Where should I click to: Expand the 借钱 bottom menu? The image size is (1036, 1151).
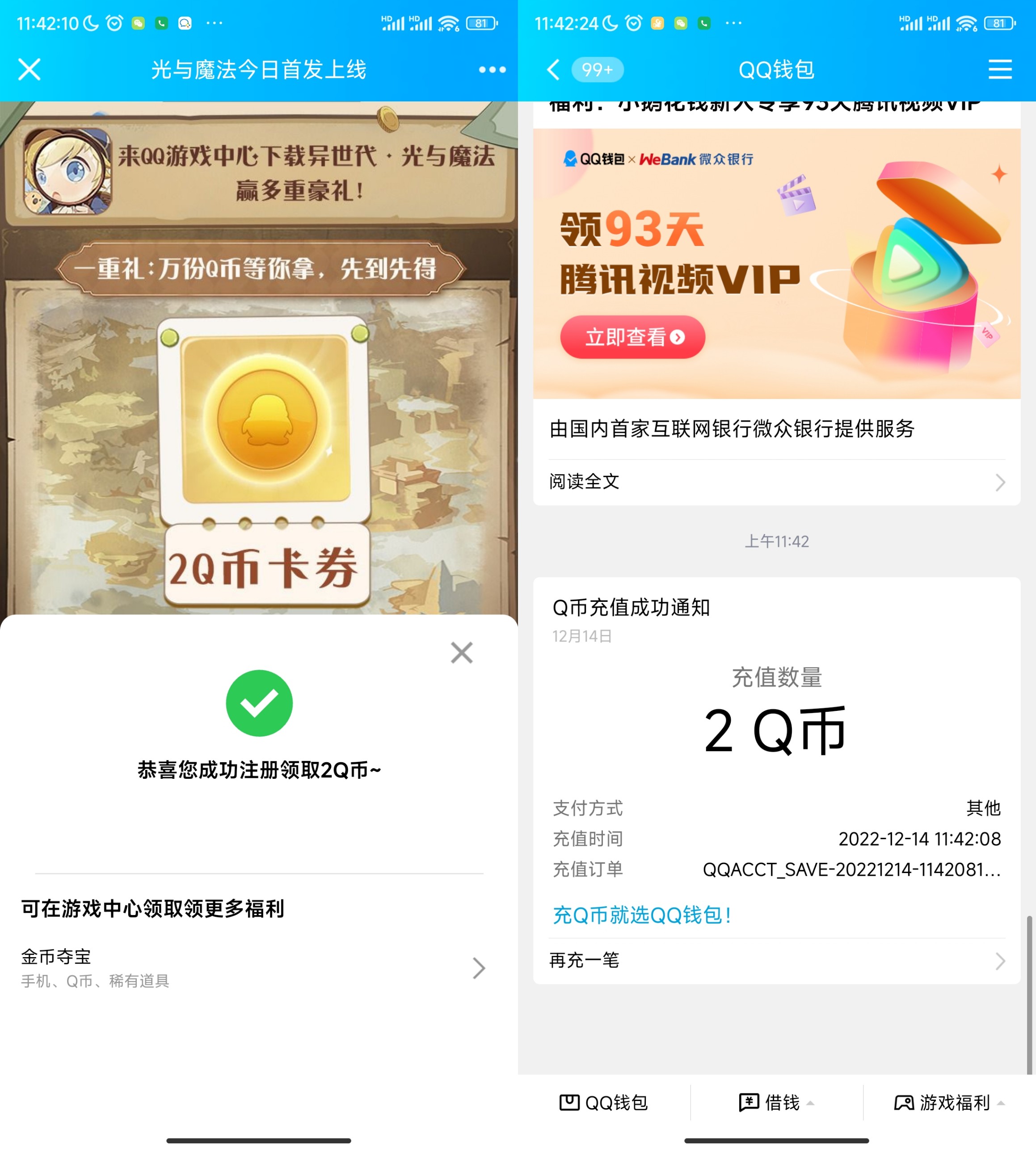[x=776, y=1102]
